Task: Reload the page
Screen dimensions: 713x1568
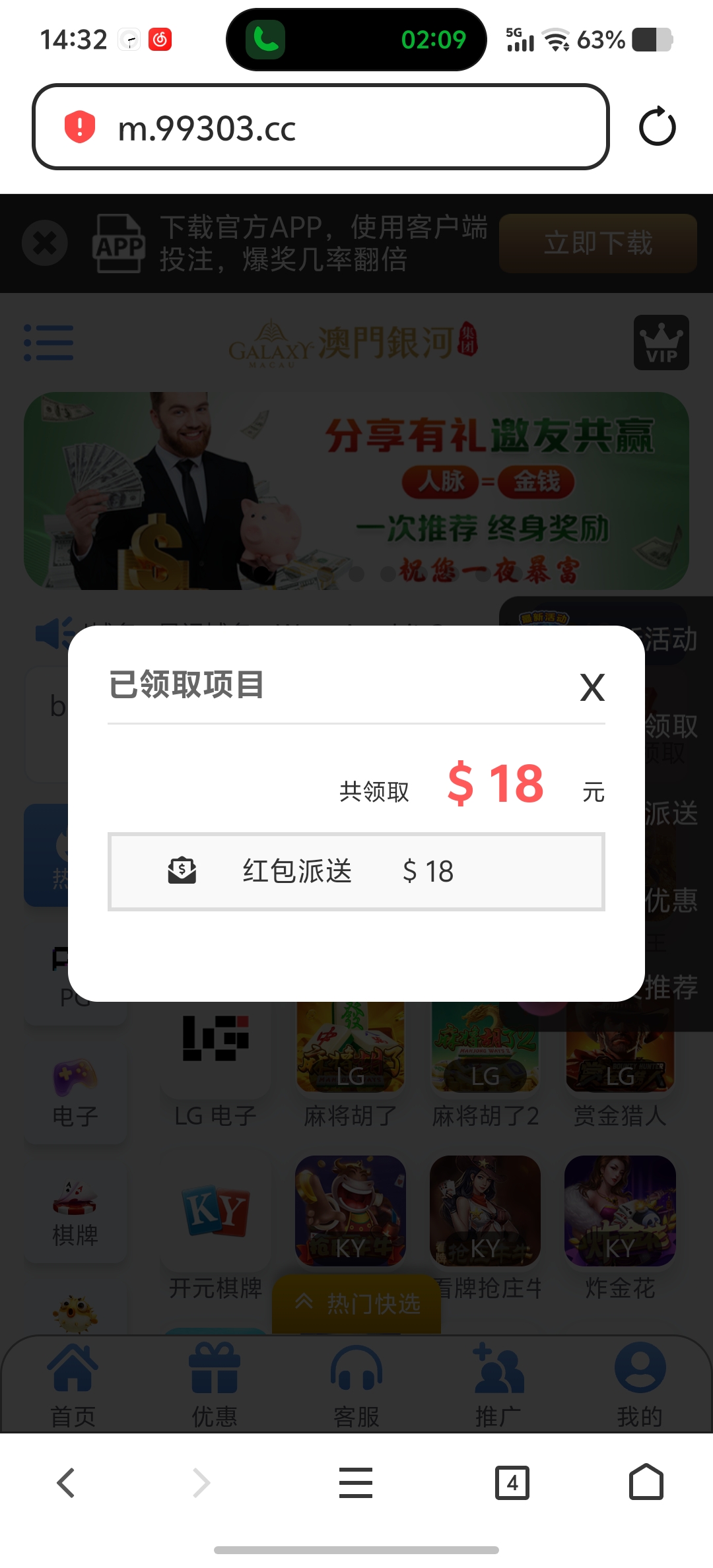Action: 657,127
